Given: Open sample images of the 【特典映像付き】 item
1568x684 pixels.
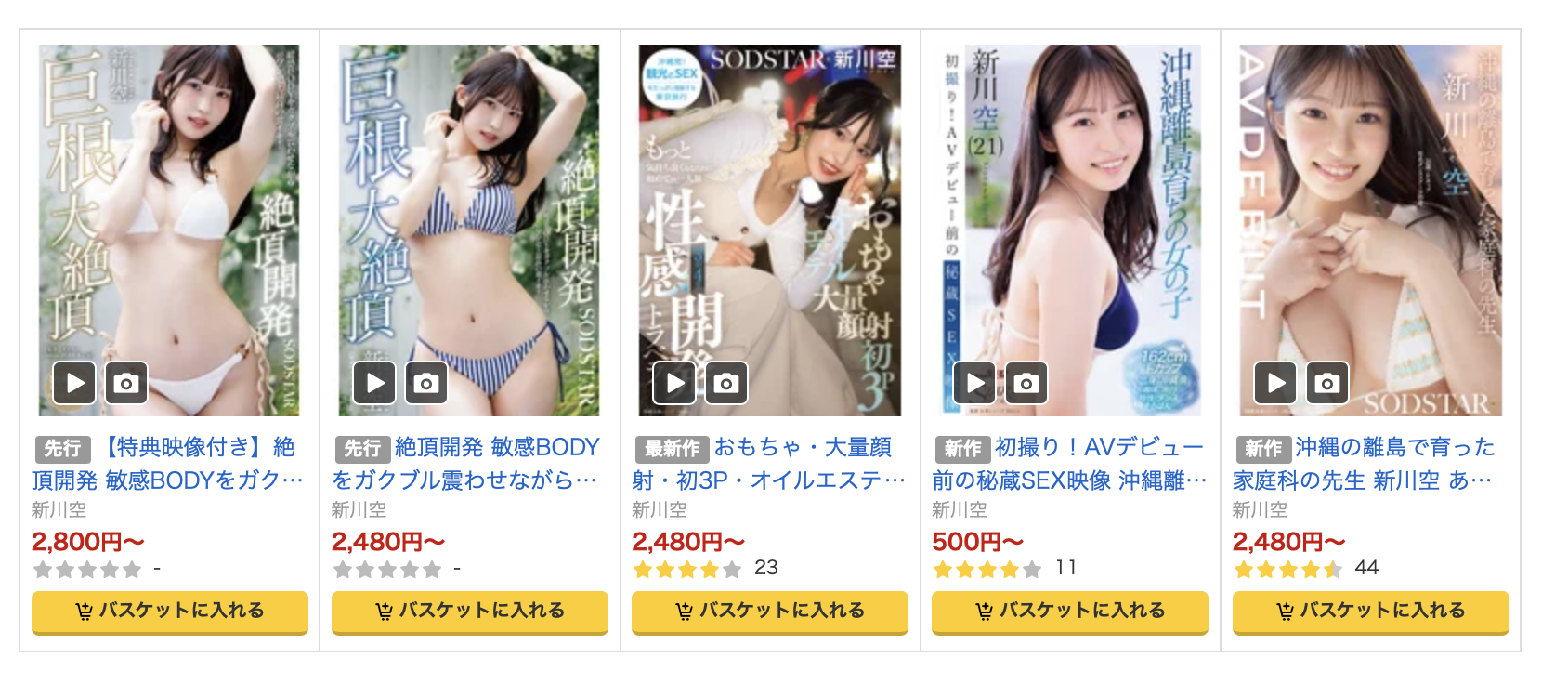Looking at the screenshot, I should 126,383.
